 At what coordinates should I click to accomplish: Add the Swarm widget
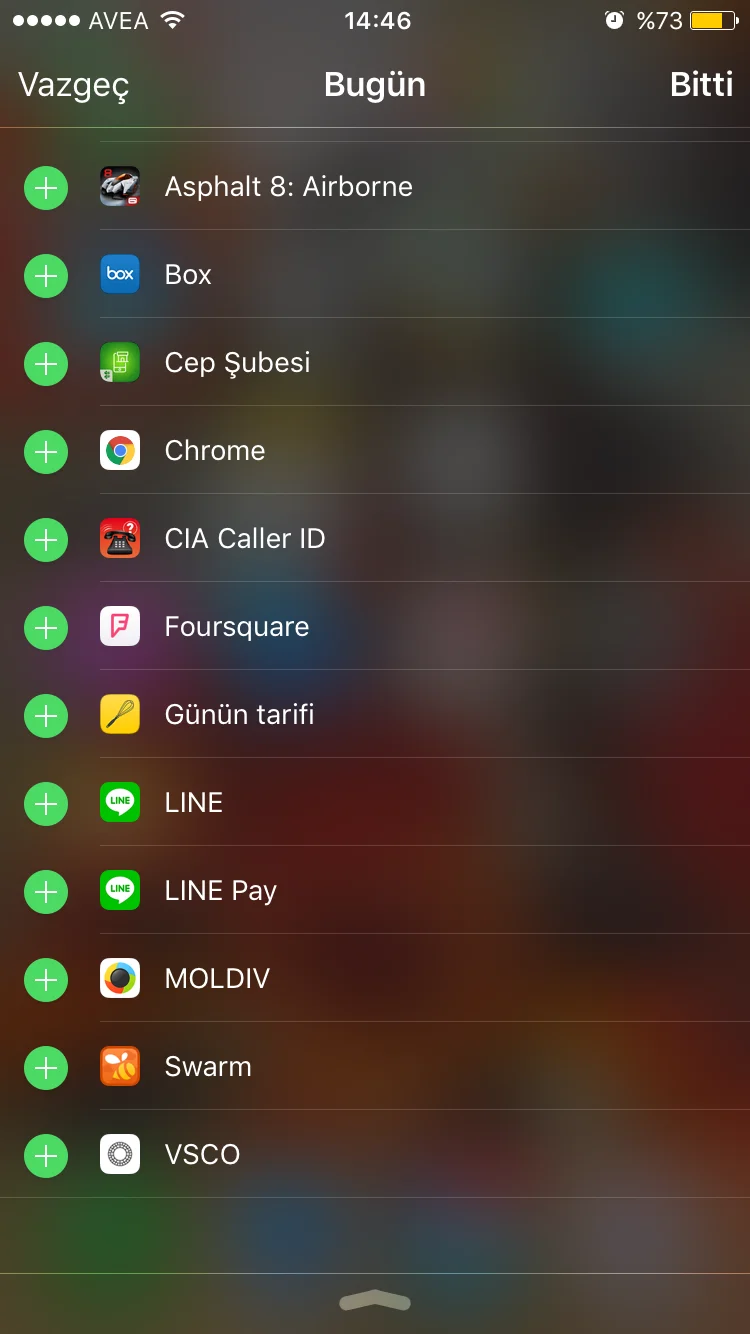(46, 1067)
